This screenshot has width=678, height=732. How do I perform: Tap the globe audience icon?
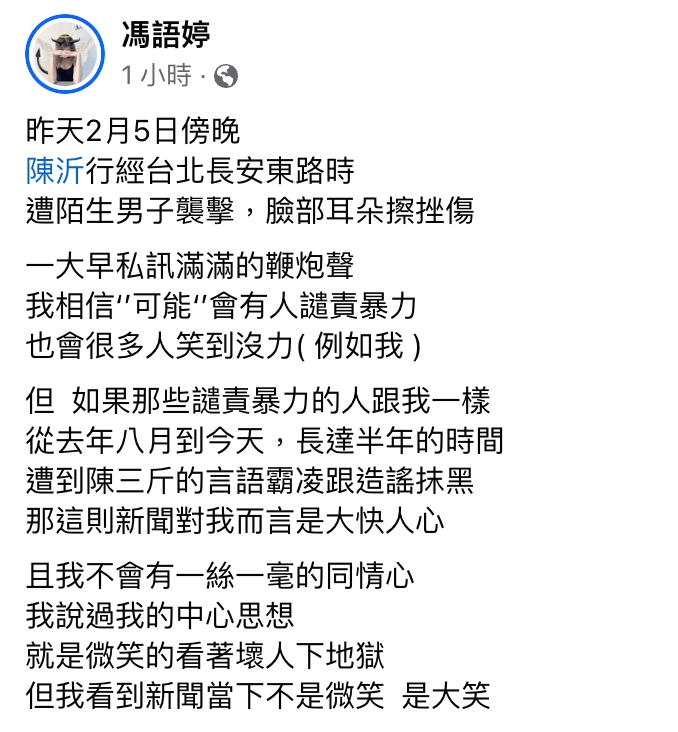click(226, 75)
